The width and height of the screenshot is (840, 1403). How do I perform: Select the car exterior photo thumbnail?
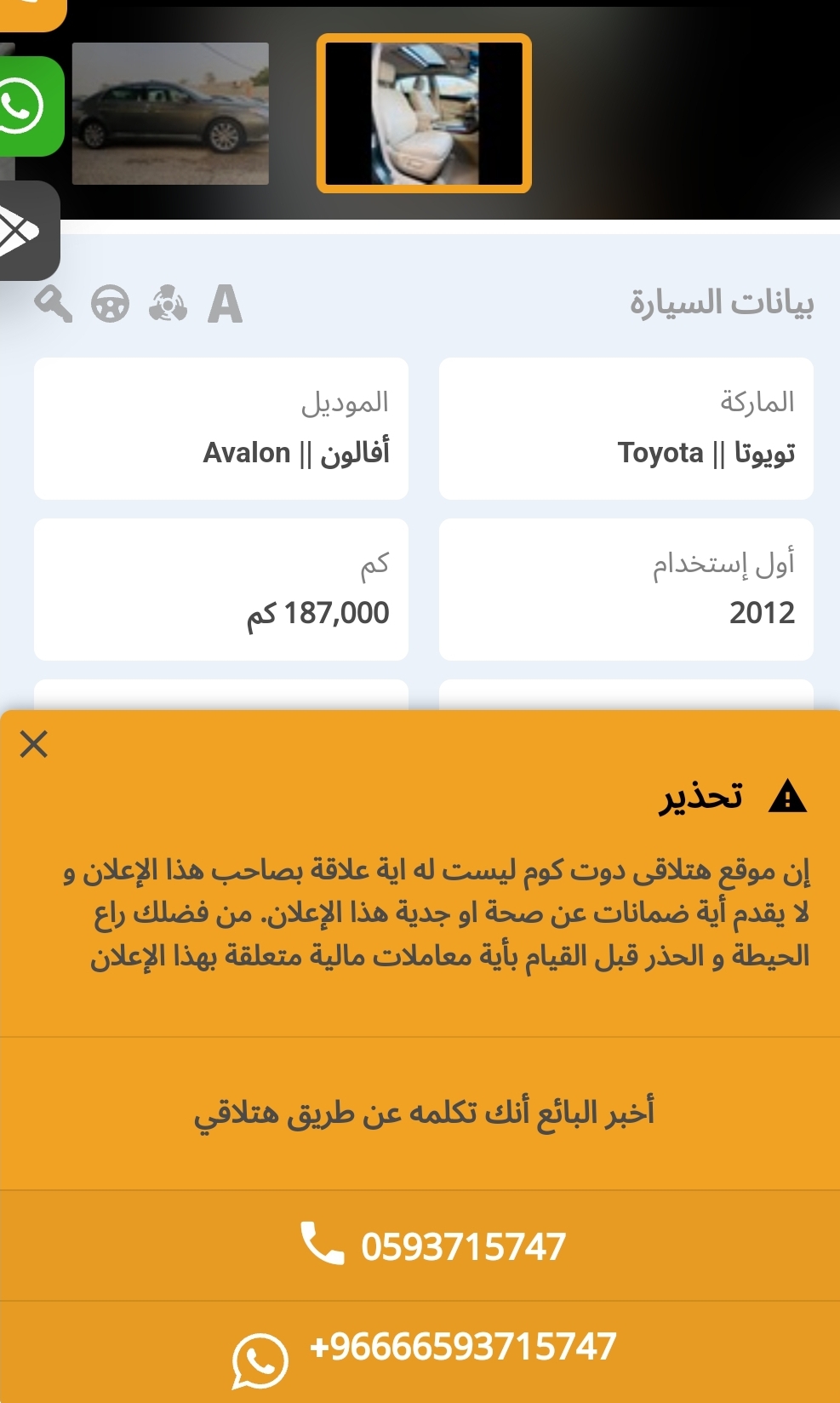tap(170, 113)
